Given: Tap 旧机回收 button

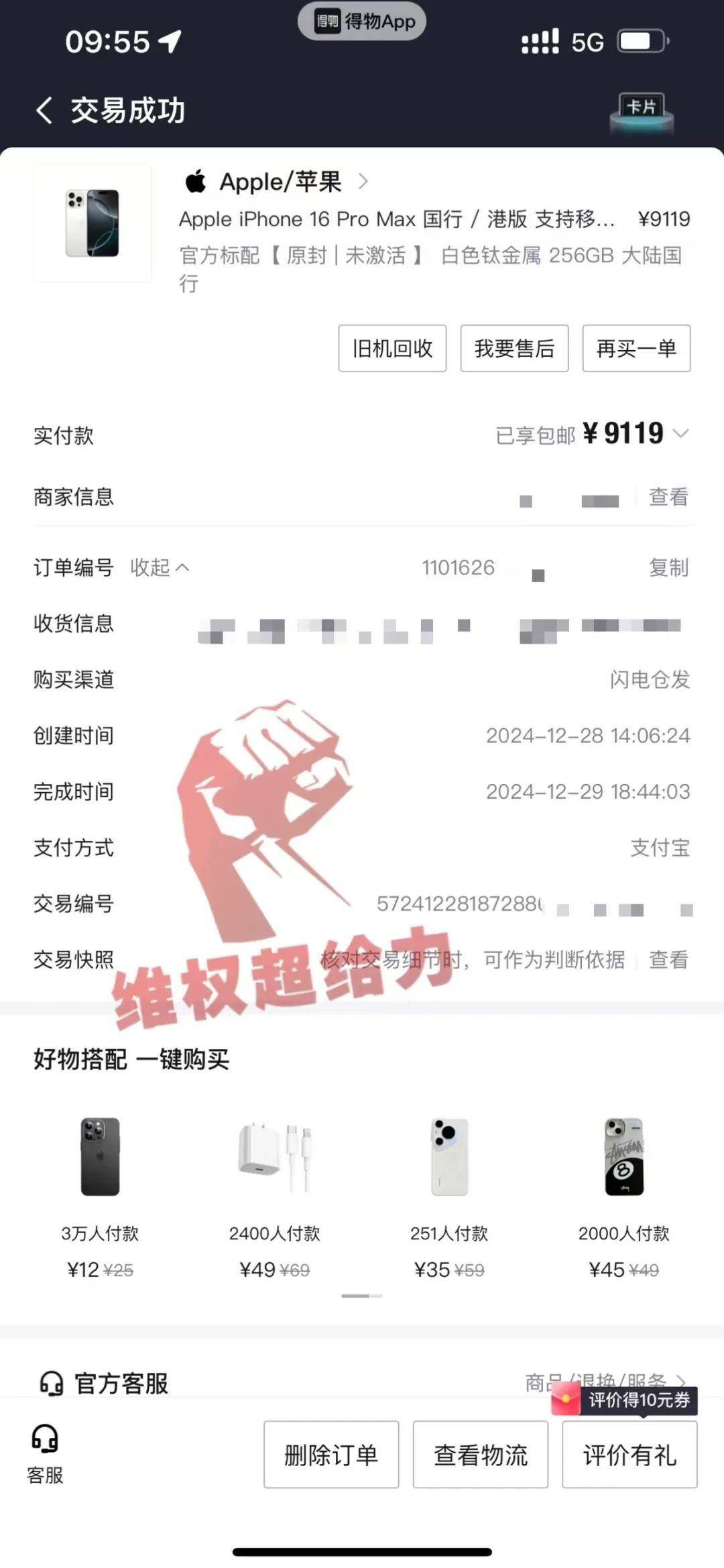Looking at the screenshot, I should pyautogui.click(x=392, y=348).
